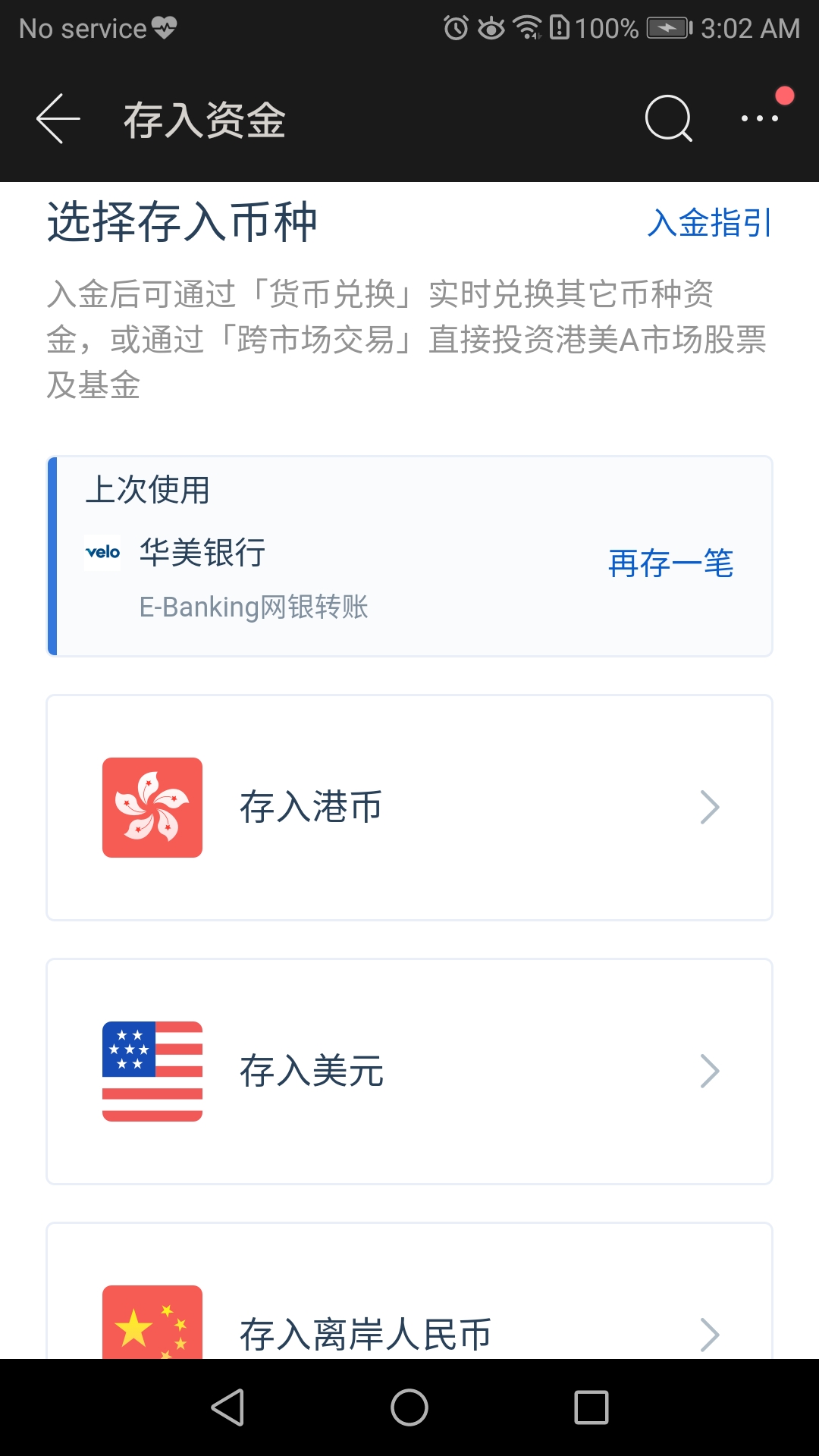Open the 入金指引 deposit guide link
819x1456 pixels.
(x=709, y=223)
